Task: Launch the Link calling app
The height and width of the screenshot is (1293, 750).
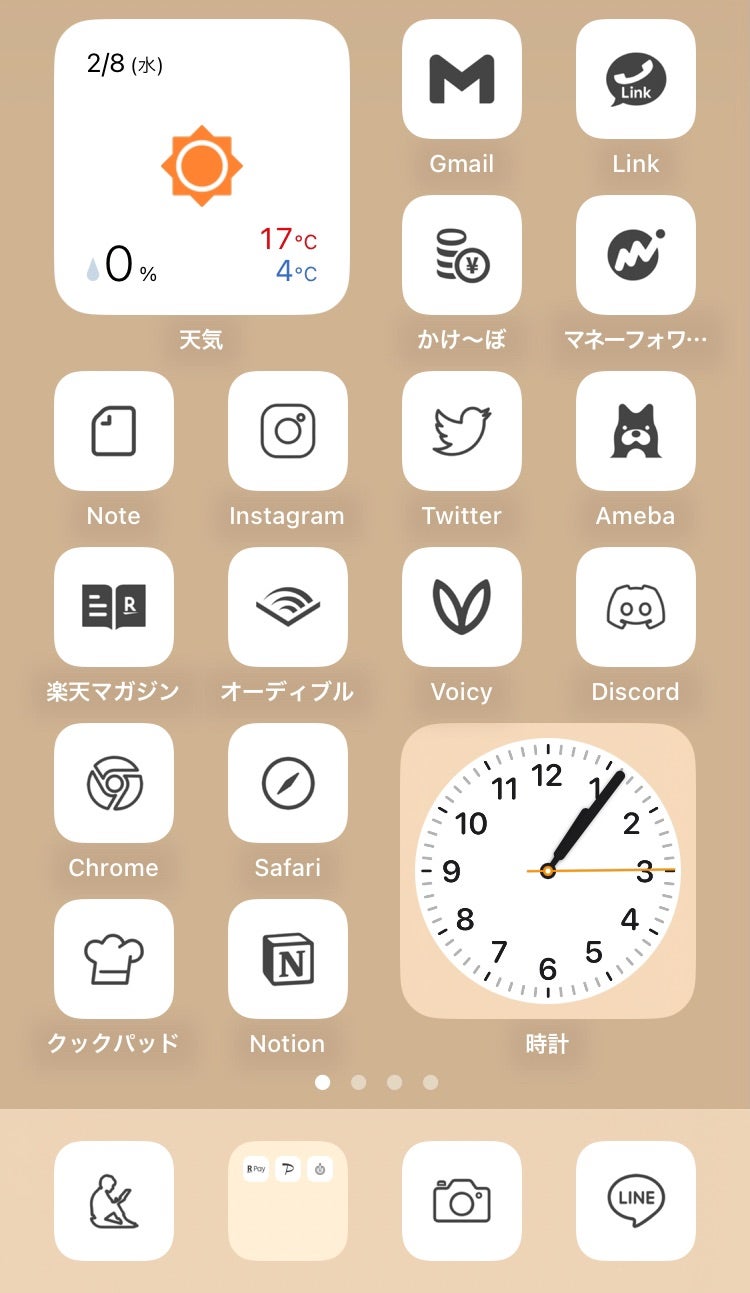Action: [635, 79]
